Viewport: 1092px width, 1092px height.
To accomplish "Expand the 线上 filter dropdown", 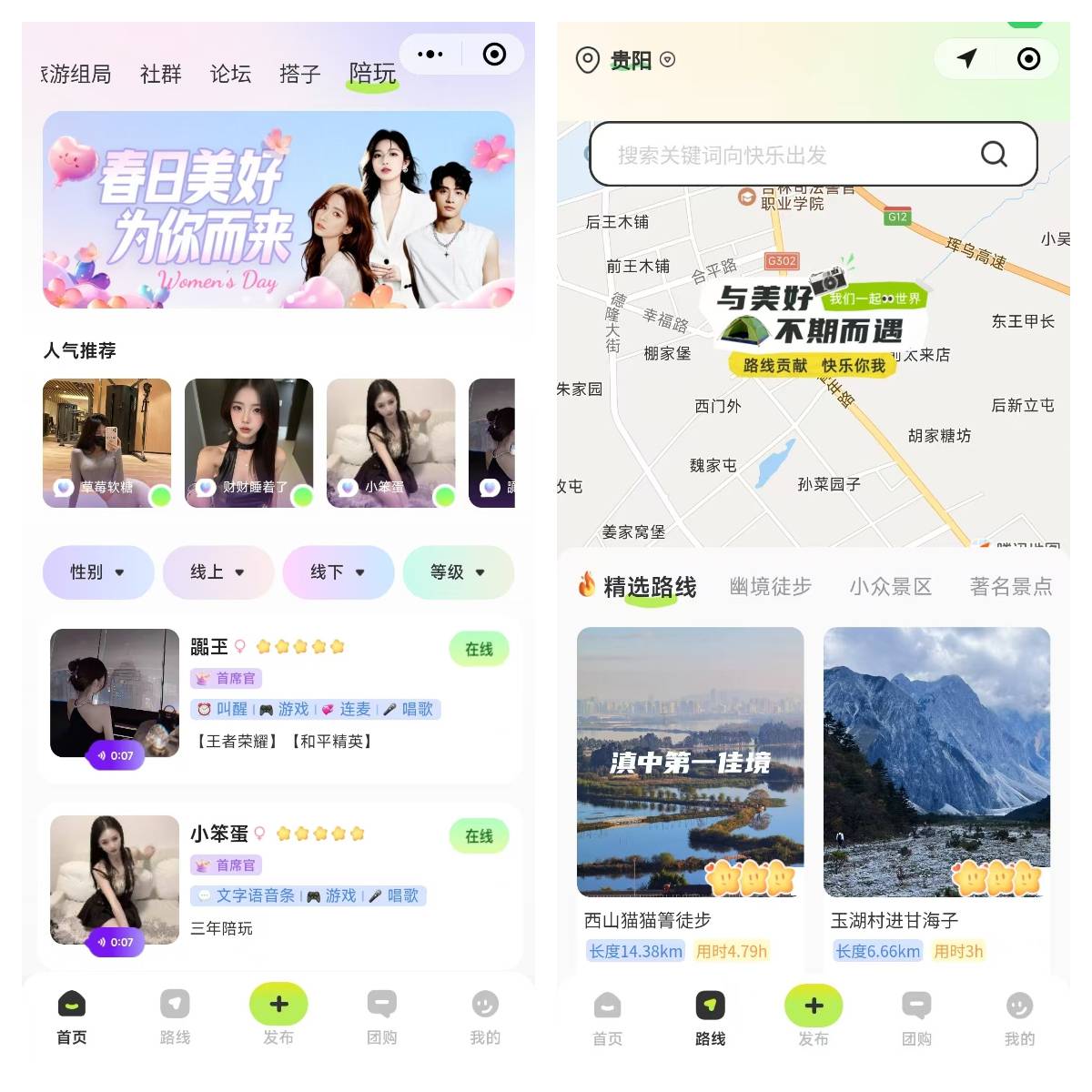I will click(x=217, y=572).
